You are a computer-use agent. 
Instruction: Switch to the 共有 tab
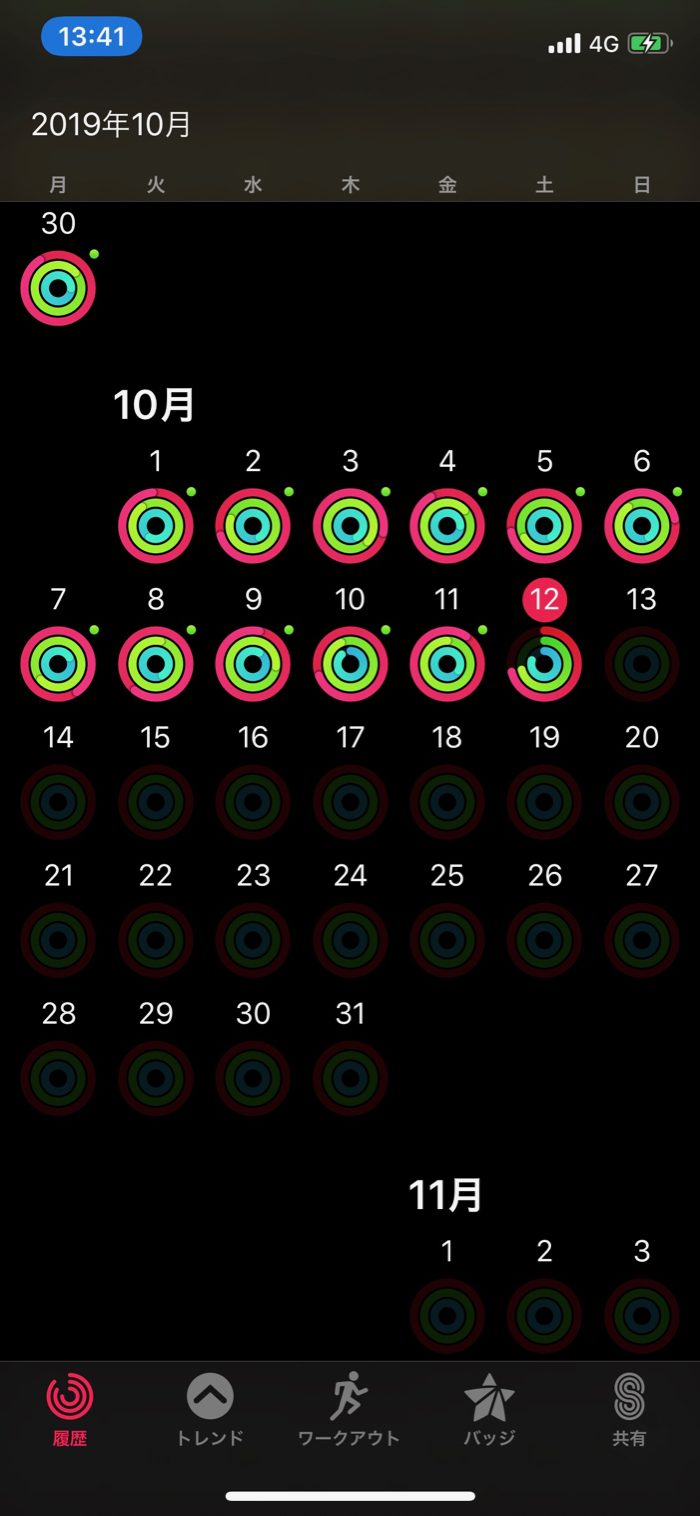point(629,1410)
